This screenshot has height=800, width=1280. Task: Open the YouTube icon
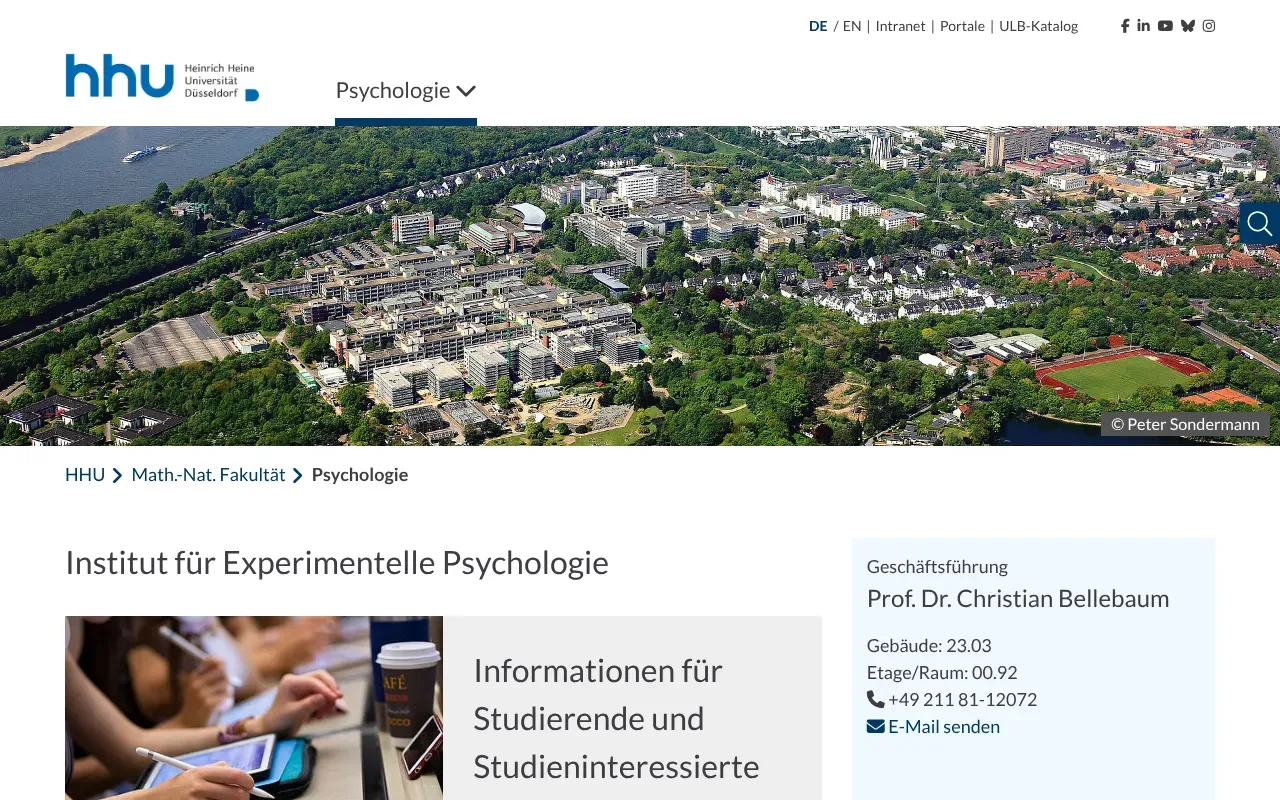1165,26
